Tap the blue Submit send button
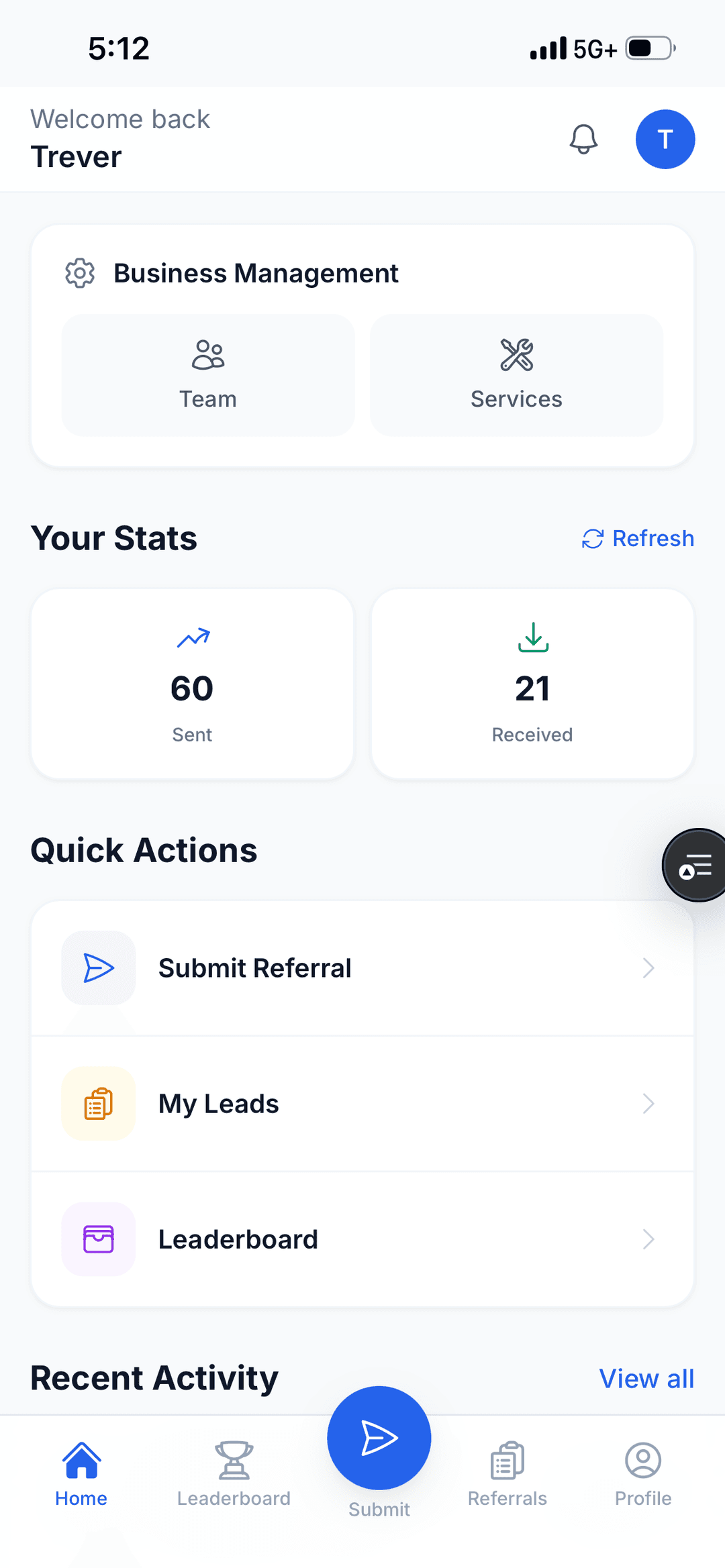This screenshot has height=1568, width=725. click(378, 1436)
